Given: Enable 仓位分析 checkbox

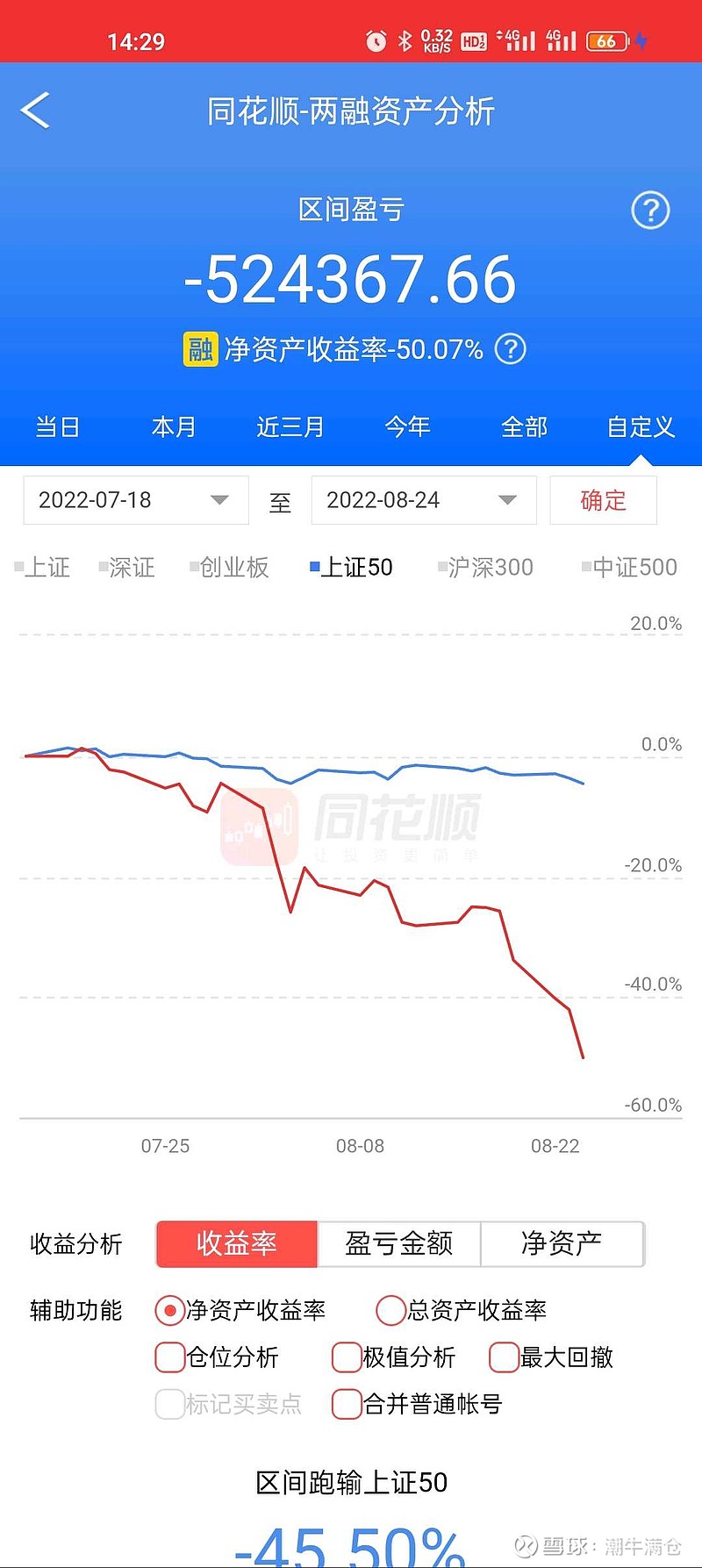Looking at the screenshot, I should pyautogui.click(x=217, y=1357).
